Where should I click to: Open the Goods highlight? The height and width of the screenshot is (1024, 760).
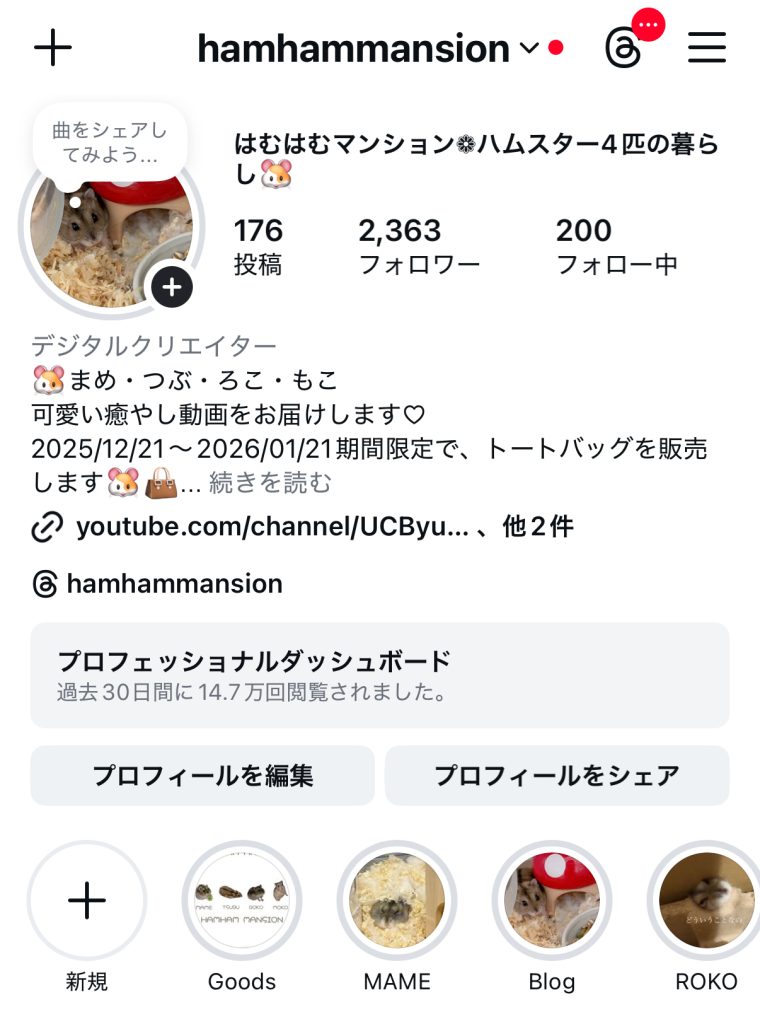coord(242,901)
